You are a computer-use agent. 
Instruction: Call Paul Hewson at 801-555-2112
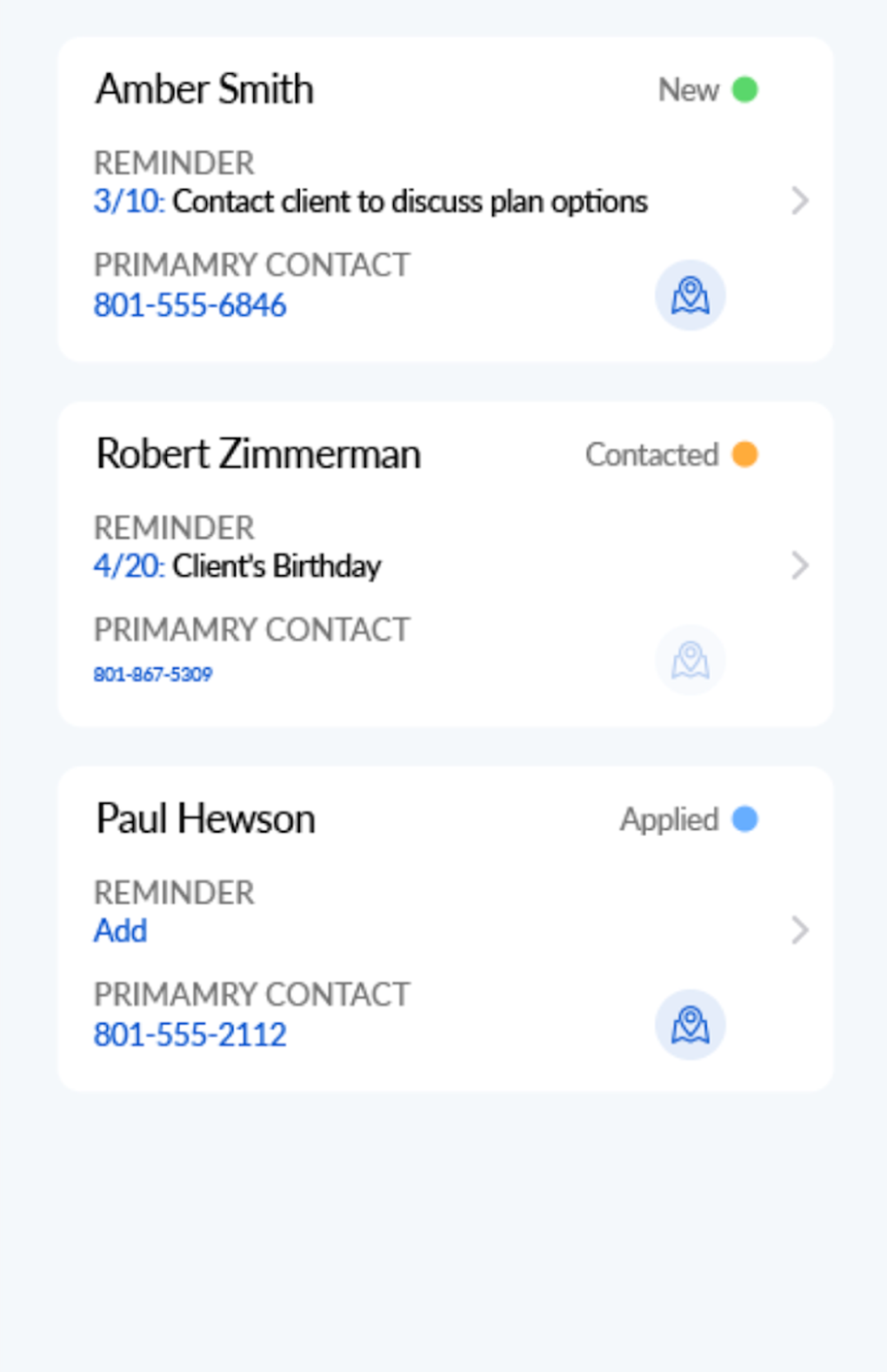(190, 1034)
